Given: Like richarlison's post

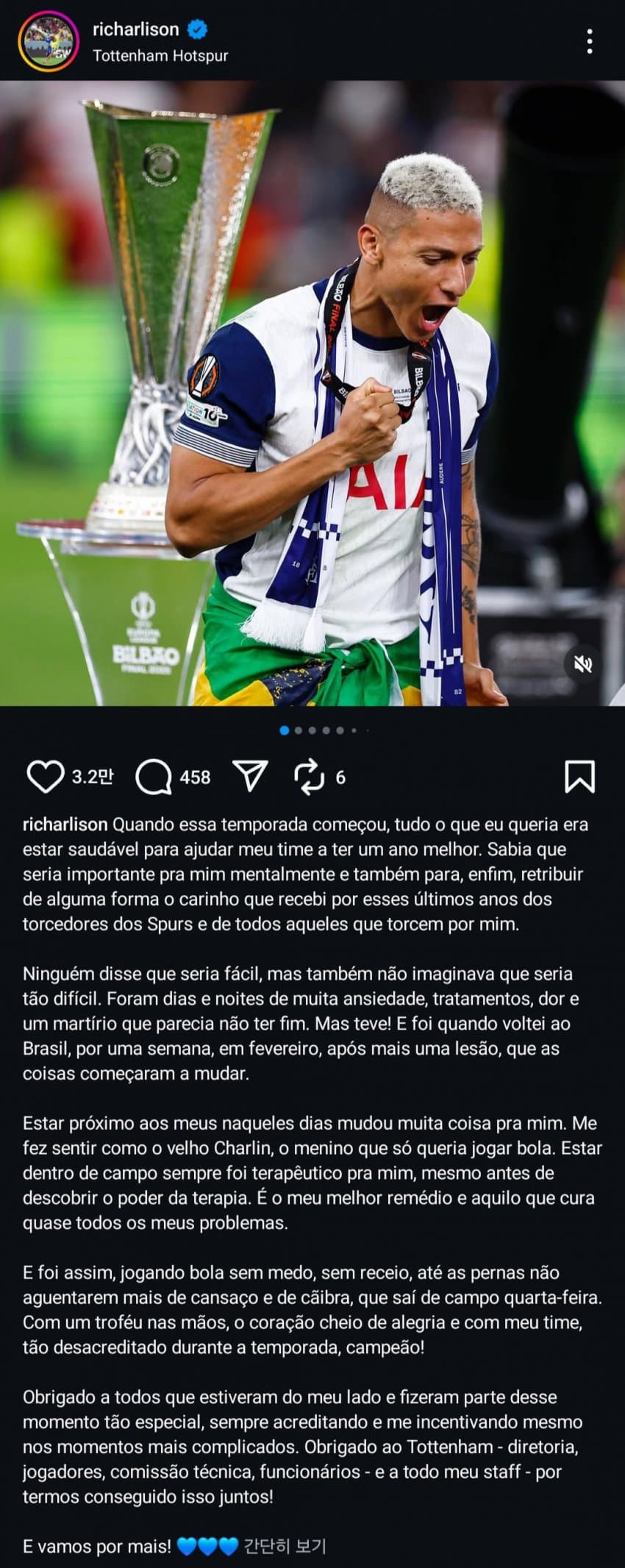Looking at the screenshot, I should 45,777.
